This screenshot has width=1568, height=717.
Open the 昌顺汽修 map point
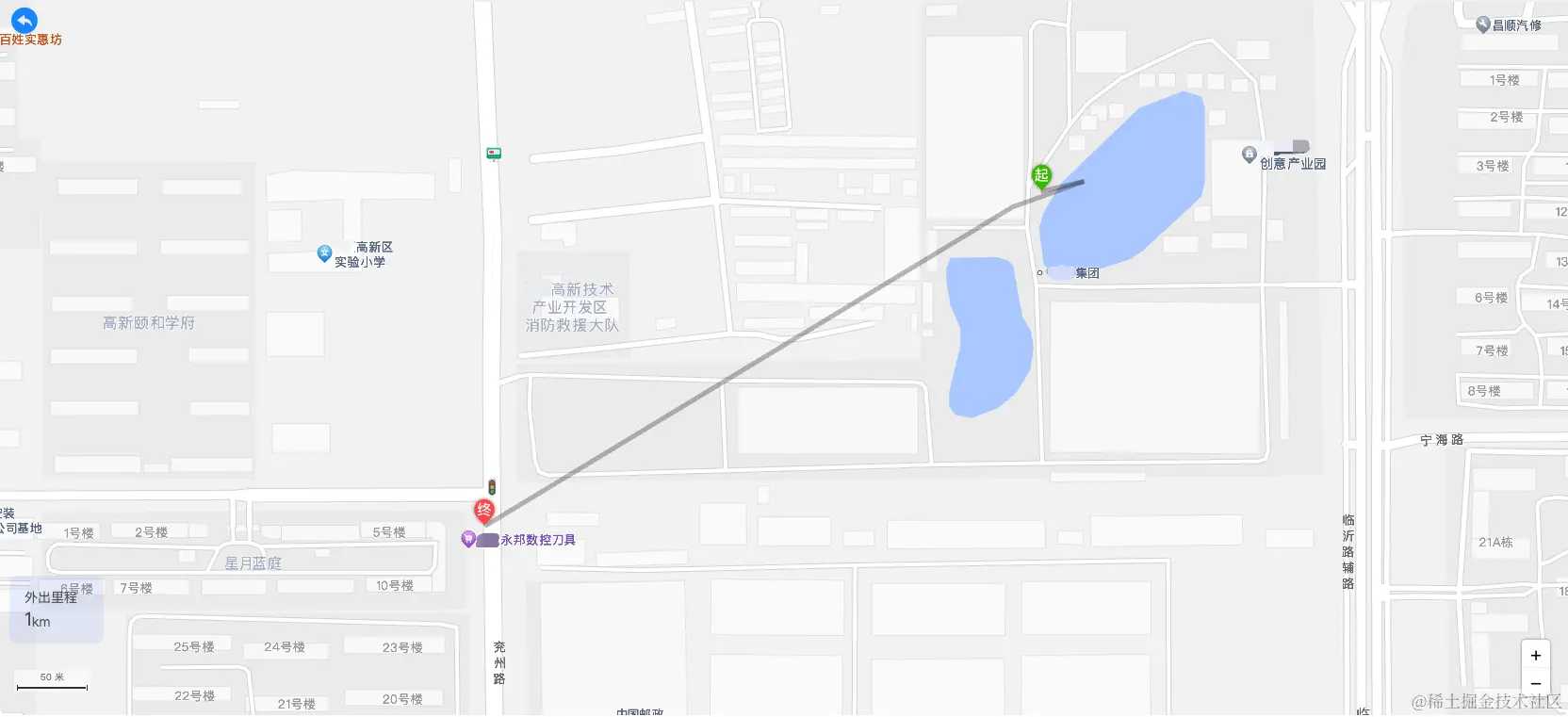[1483, 24]
